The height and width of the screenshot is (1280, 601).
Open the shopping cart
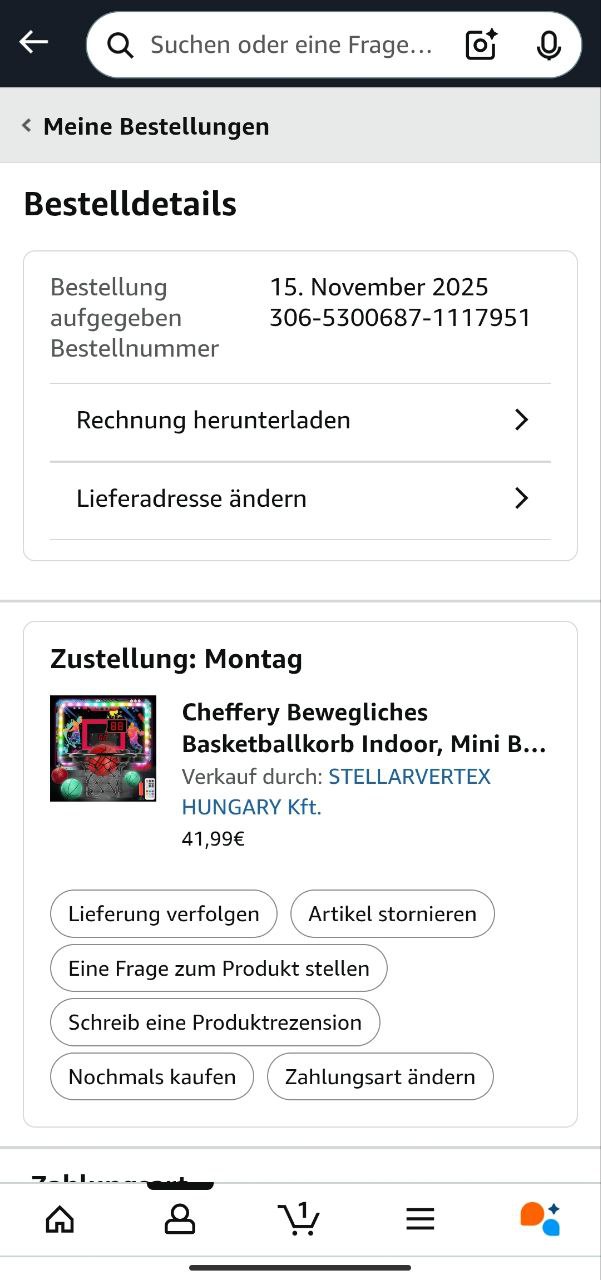pyautogui.click(x=299, y=1218)
